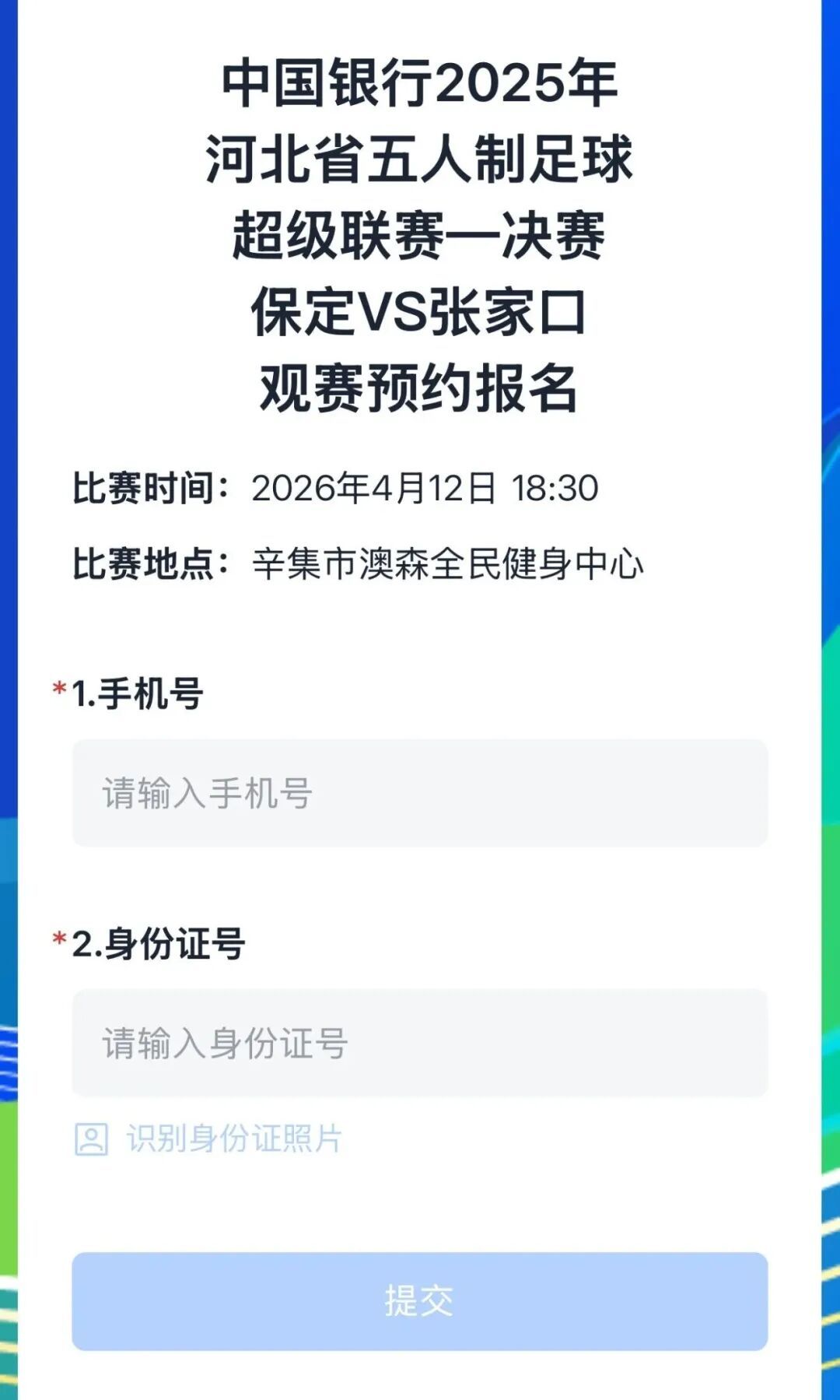
Task: Open 识别身份证照片 to scan ID photo
Action: tap(208, 1139)
